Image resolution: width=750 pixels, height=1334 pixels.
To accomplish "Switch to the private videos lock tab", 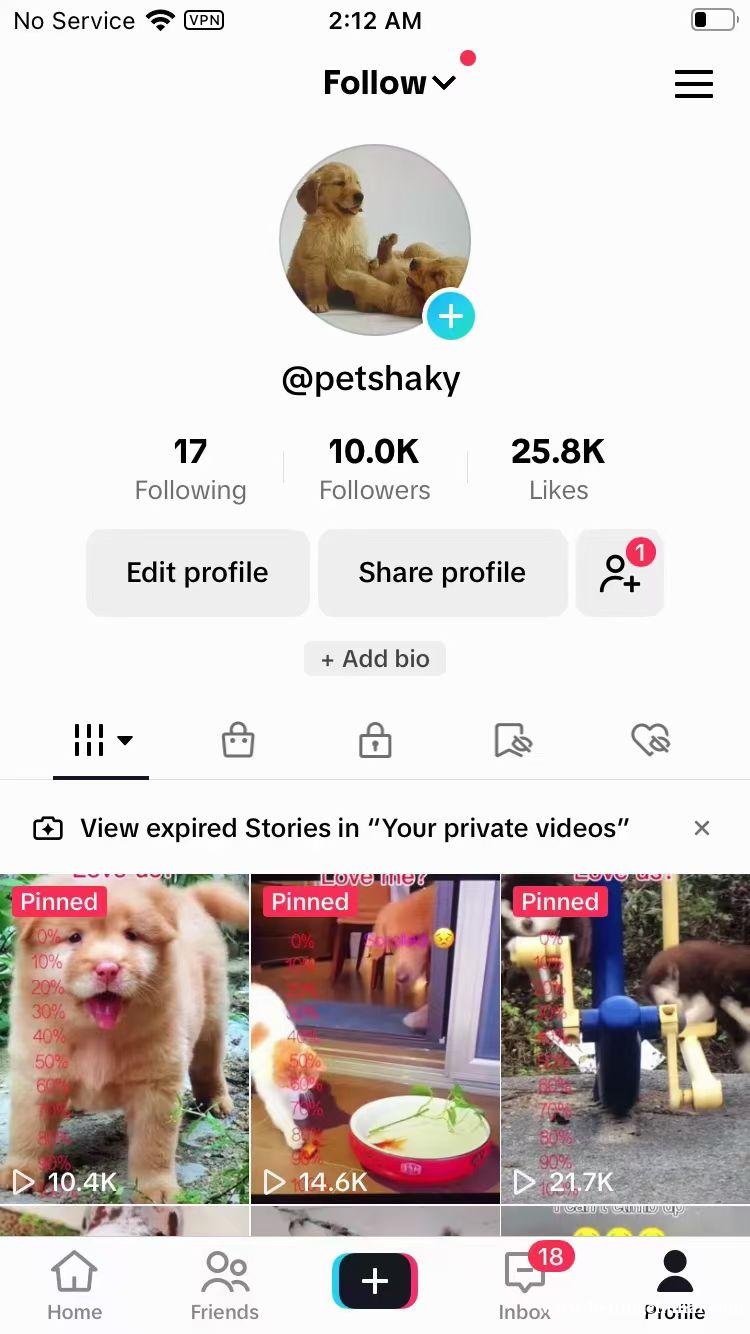I will (375, 741).
